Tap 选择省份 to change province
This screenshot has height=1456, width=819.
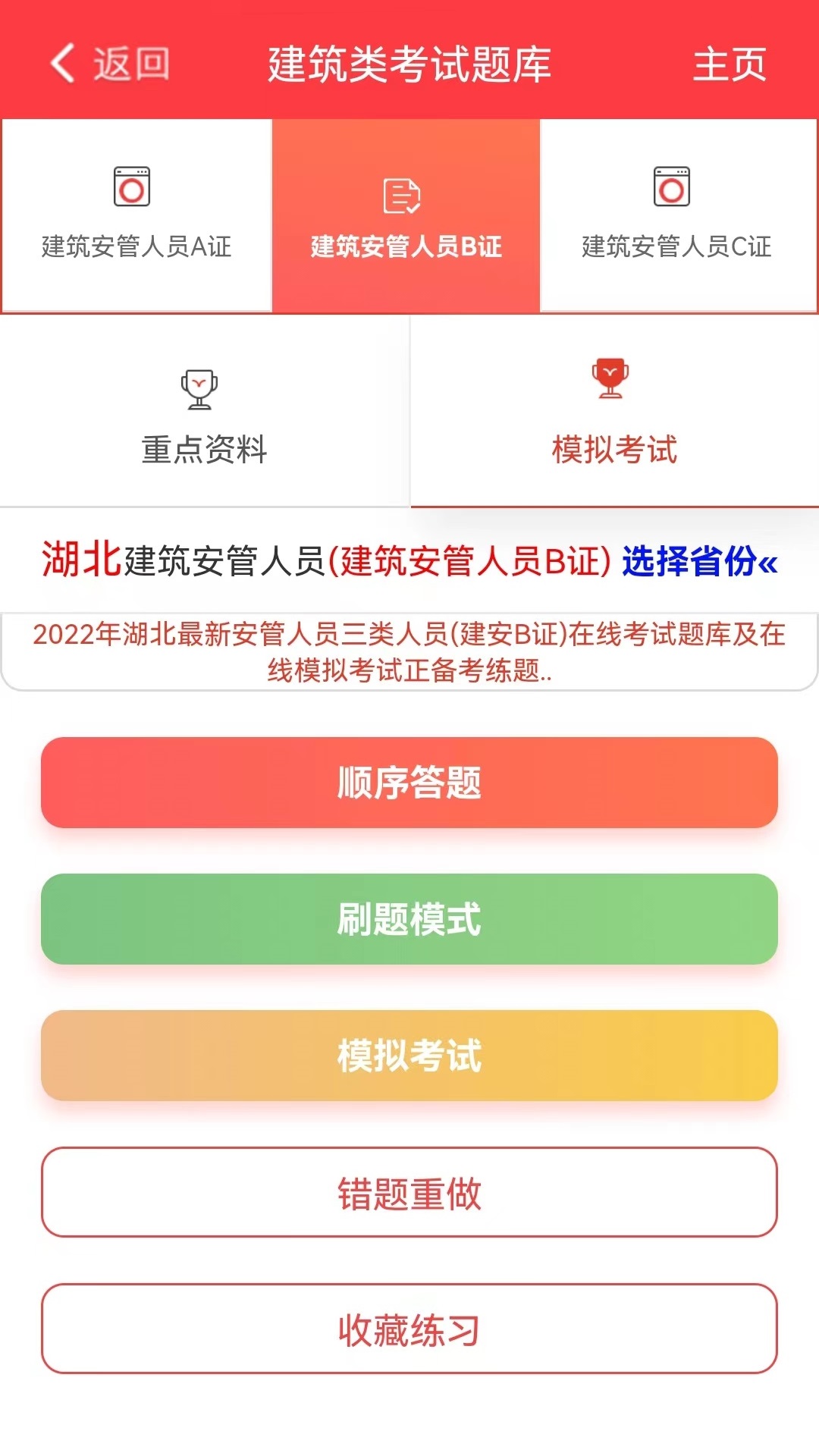699,562
